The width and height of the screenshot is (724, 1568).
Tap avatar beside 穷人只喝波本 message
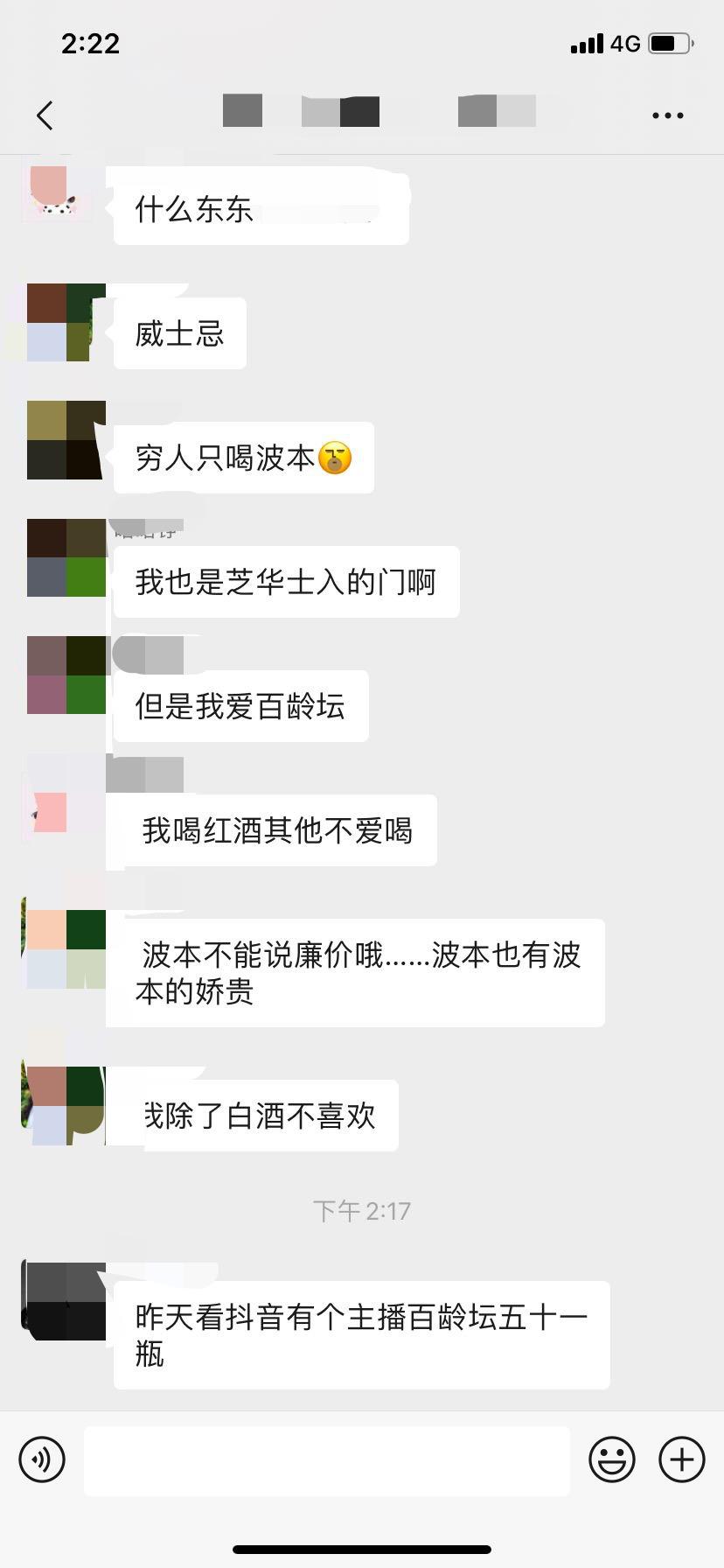pyautogui.click(x=66, y=440)
